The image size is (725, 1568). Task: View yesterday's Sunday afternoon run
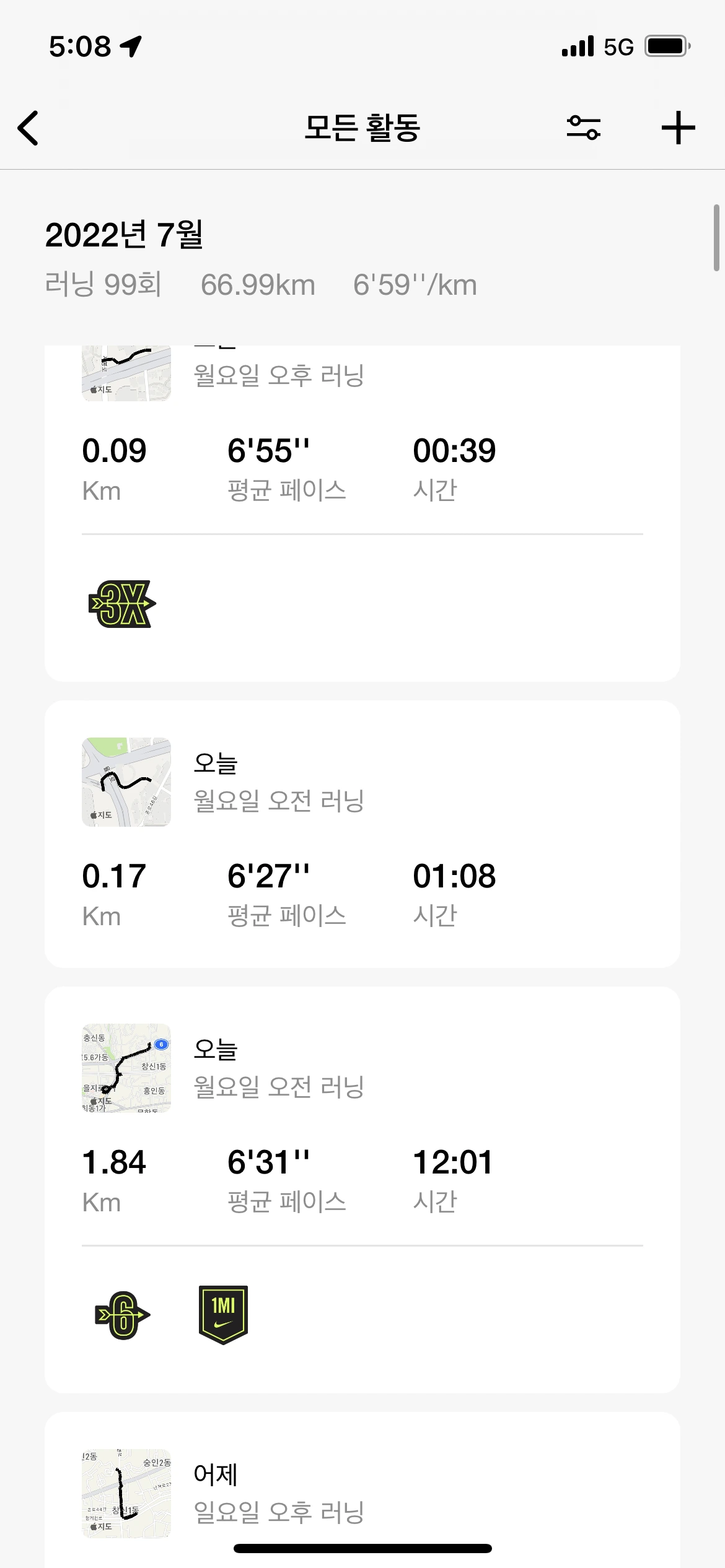(362, 1494)
